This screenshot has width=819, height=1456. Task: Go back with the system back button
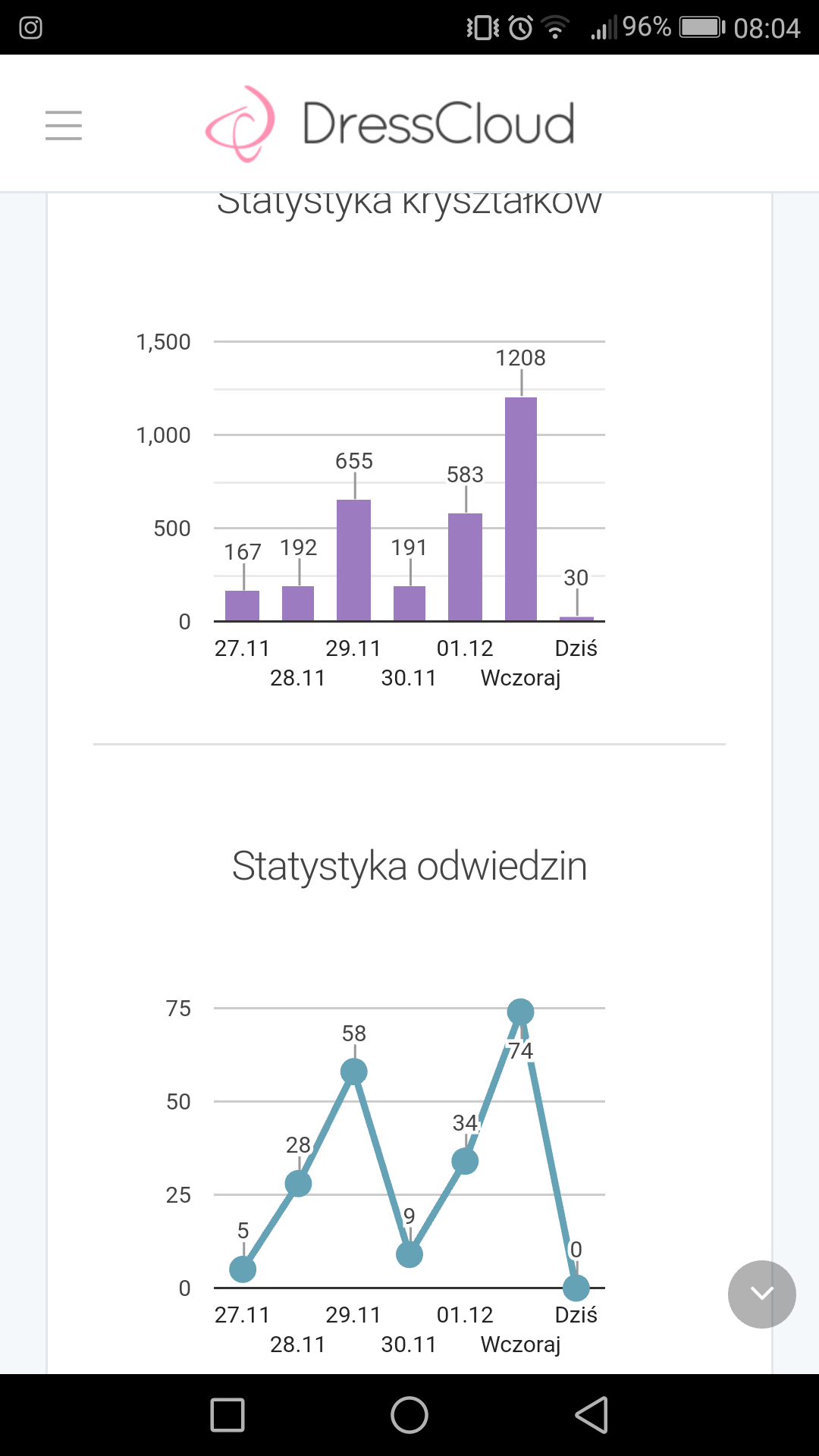pyautogui.click(x=591, y=1415)
